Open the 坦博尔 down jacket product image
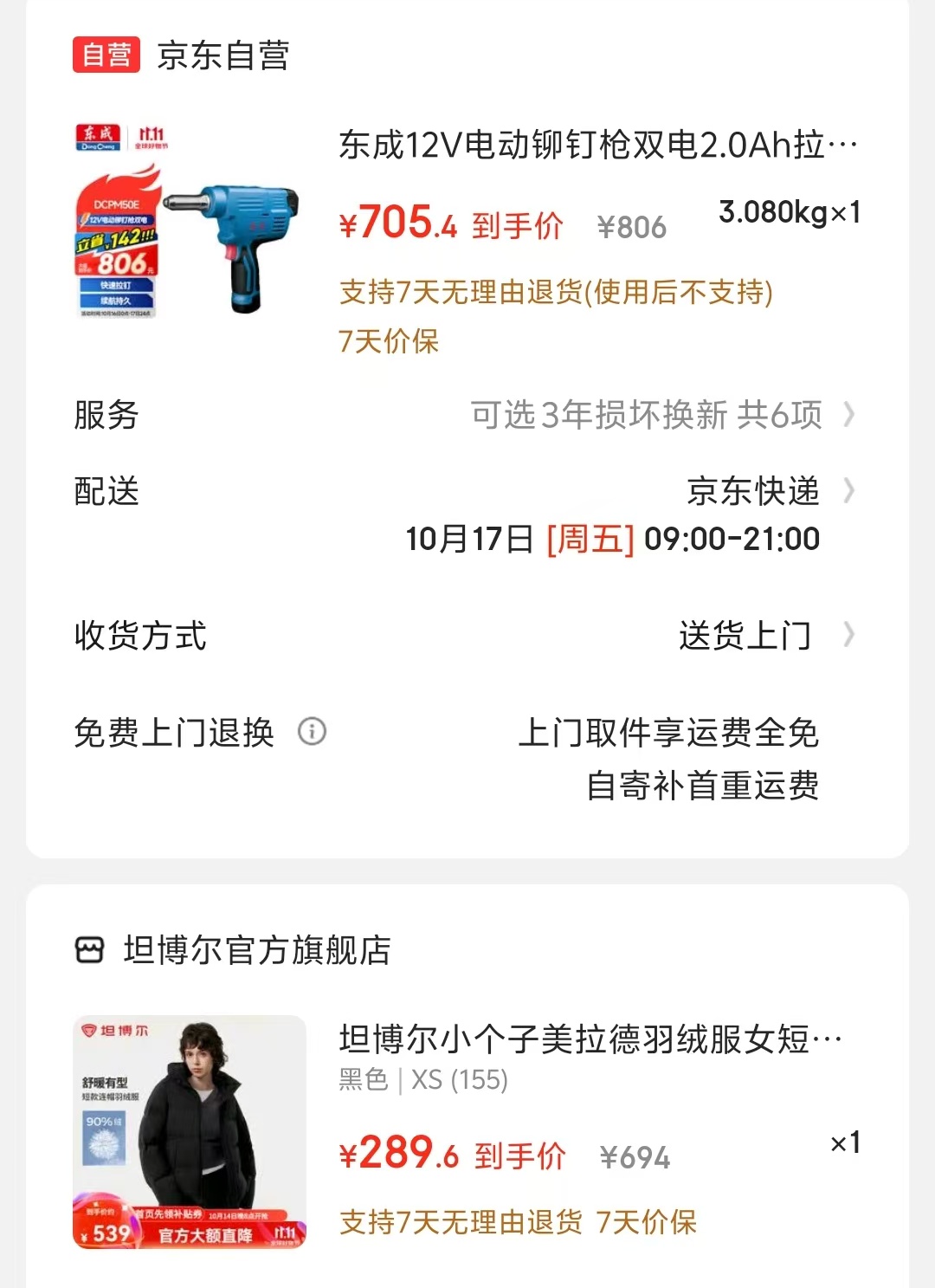 tap(190, 1131)
